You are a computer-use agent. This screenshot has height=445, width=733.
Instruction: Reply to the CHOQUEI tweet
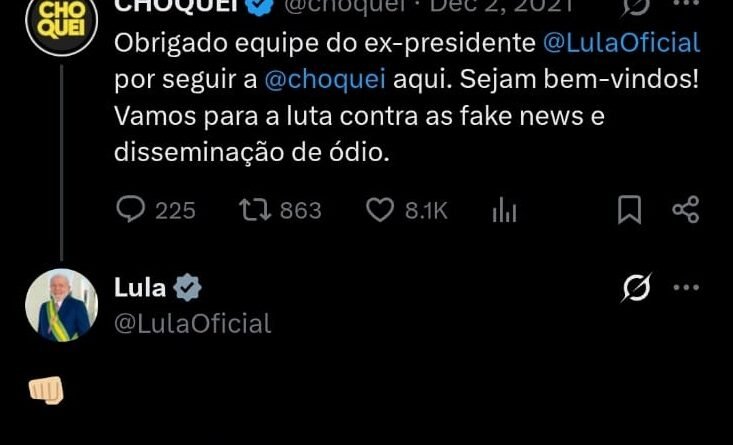click(x=132, y=209)
